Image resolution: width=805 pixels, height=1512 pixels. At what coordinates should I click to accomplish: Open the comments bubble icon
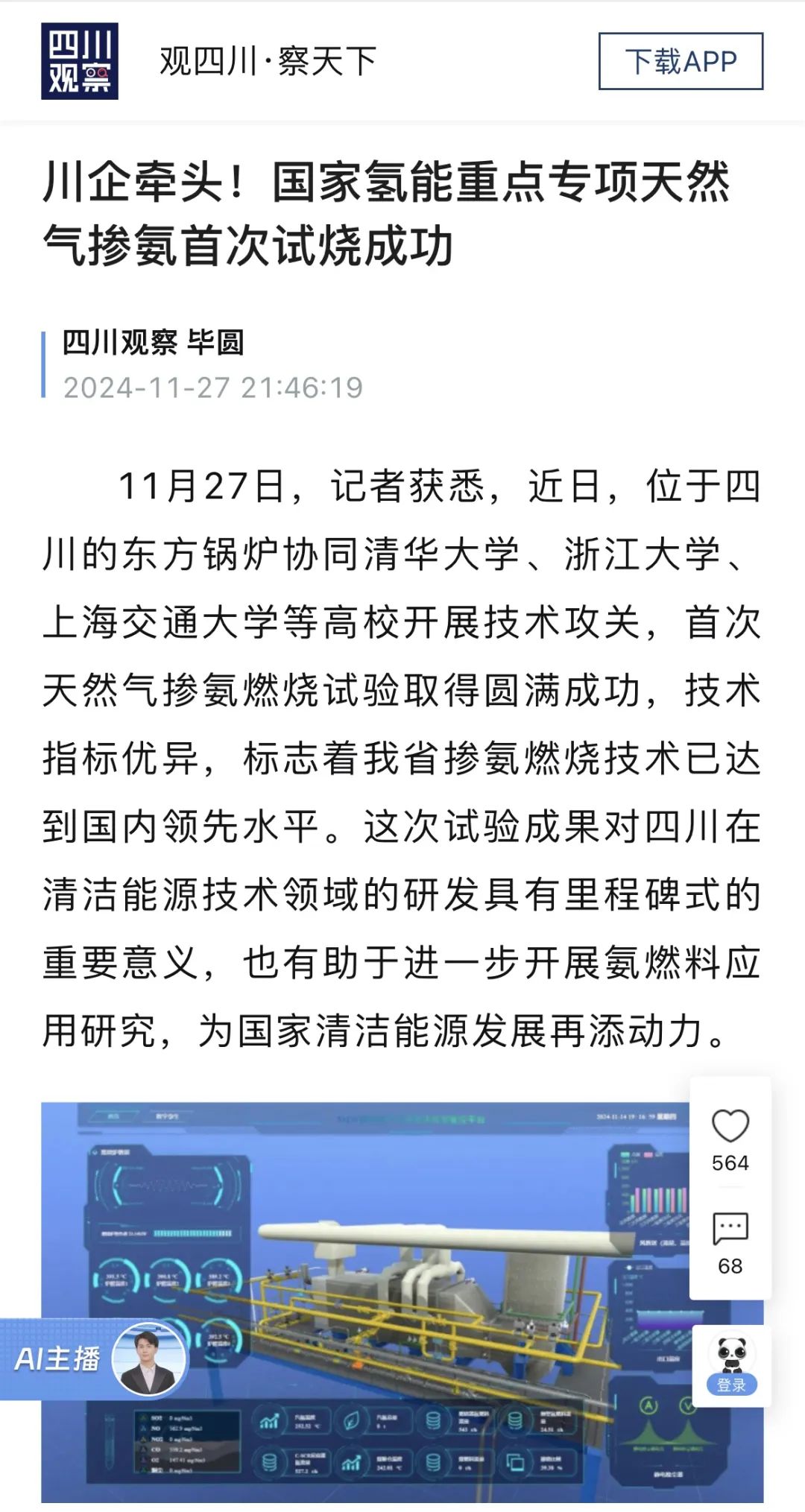730,1229
